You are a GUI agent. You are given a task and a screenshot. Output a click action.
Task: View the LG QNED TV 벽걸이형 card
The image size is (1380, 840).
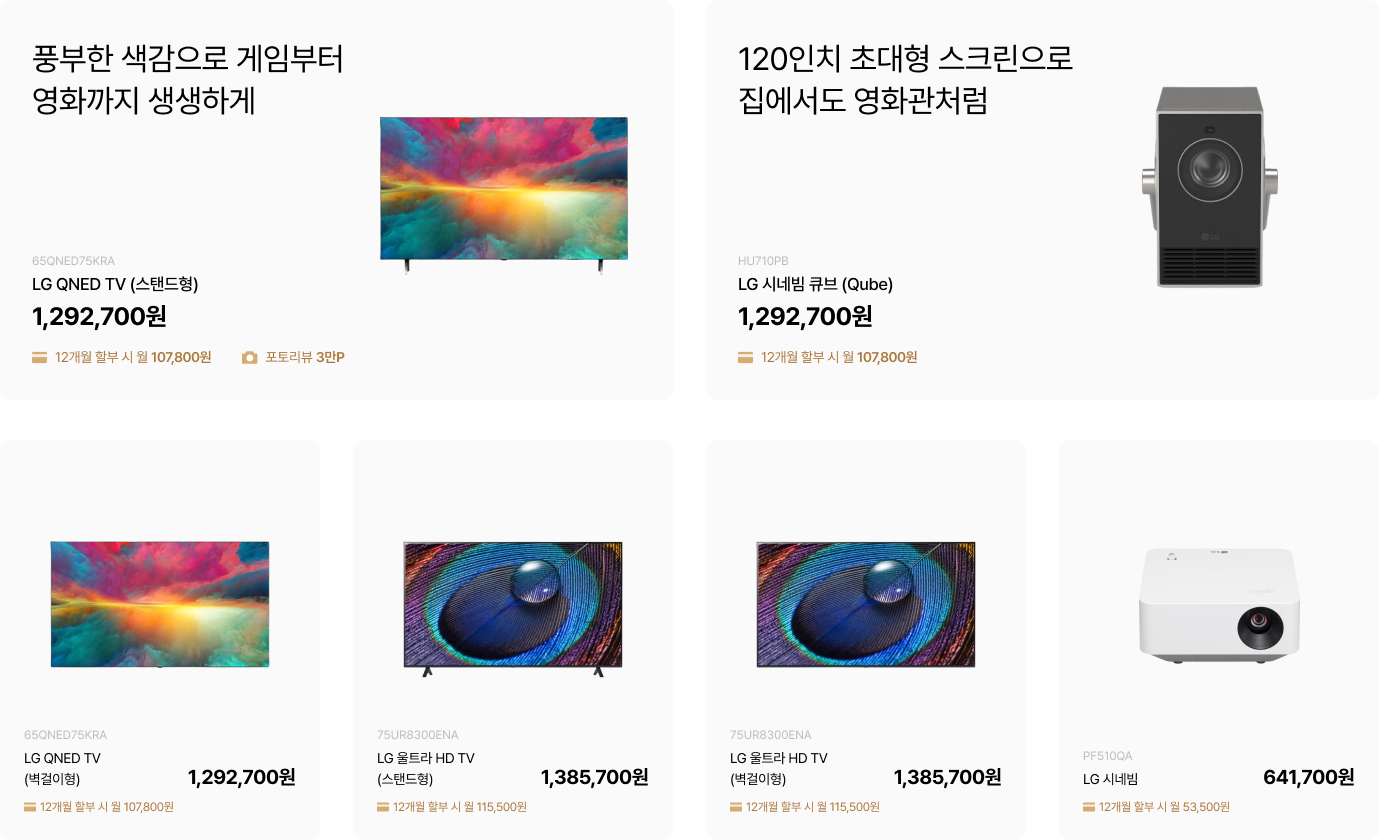coord(160,640)
